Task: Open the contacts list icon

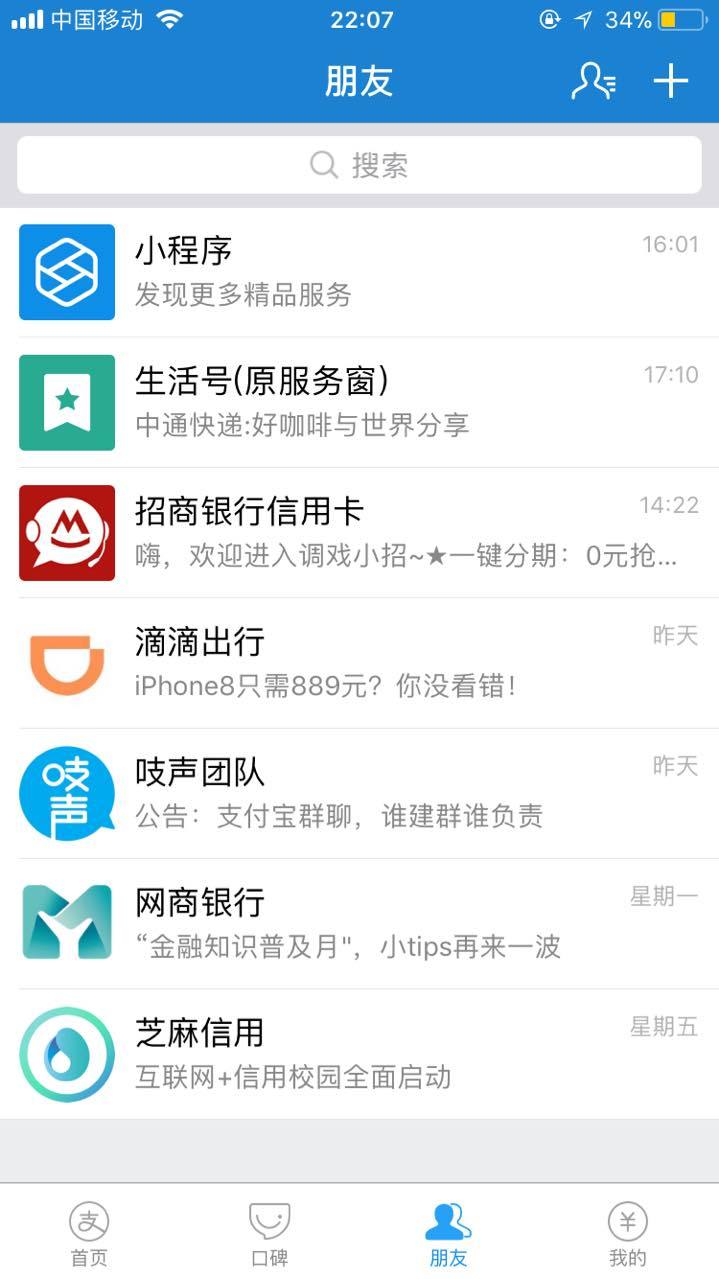Action: (x=593, y=81)
